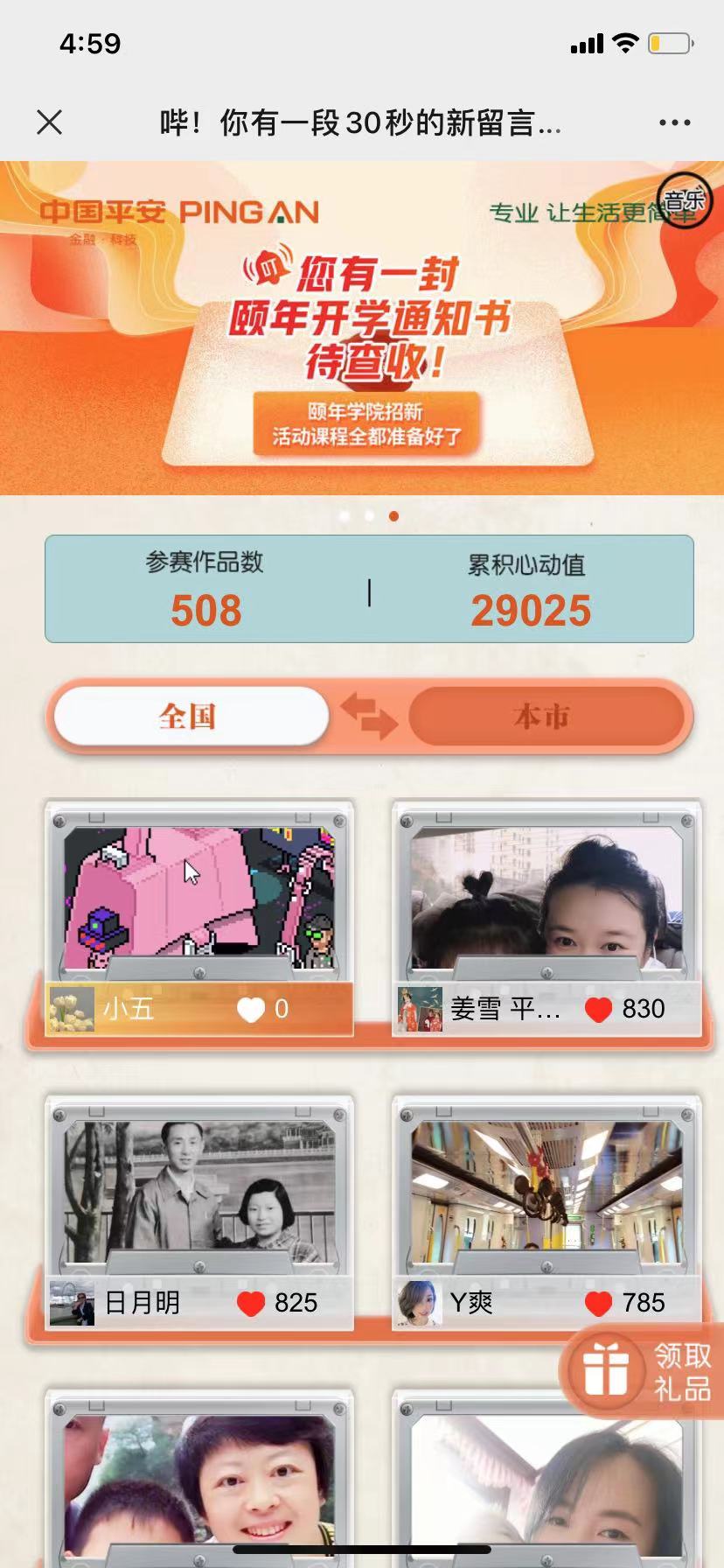The width and height of the screenshot is (724, 1568).
Task: Open the three-dot more options menu
Action: 674,123
